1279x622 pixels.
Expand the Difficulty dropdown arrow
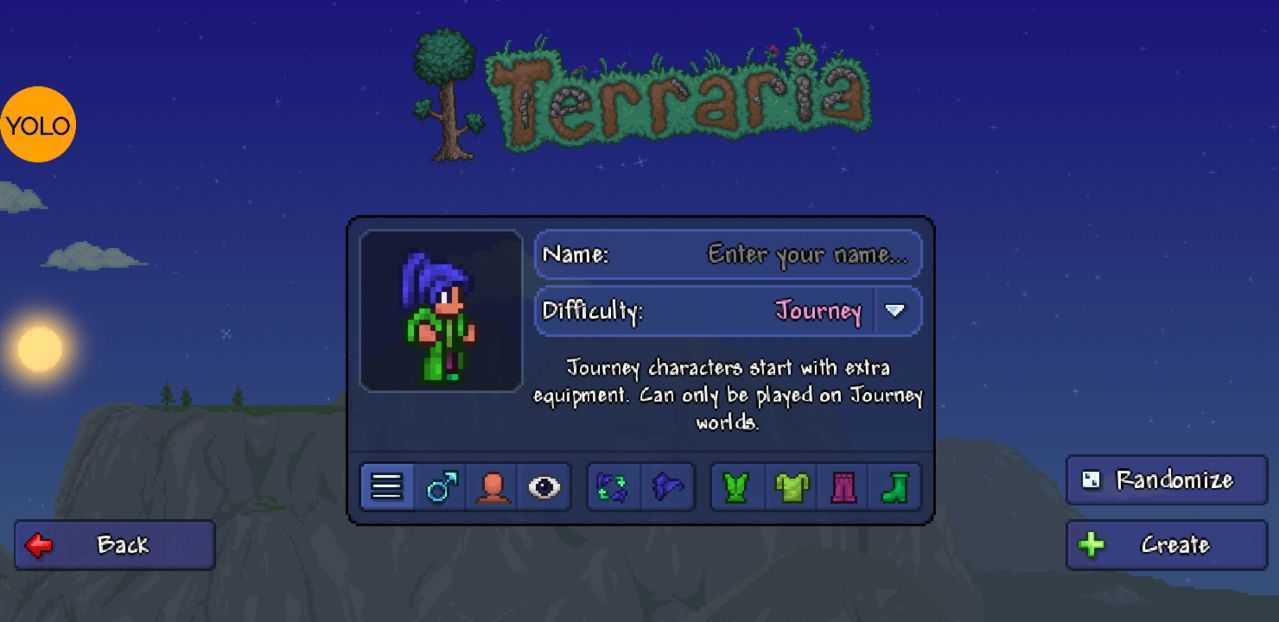pyautogui.click(x=895, y=311)
